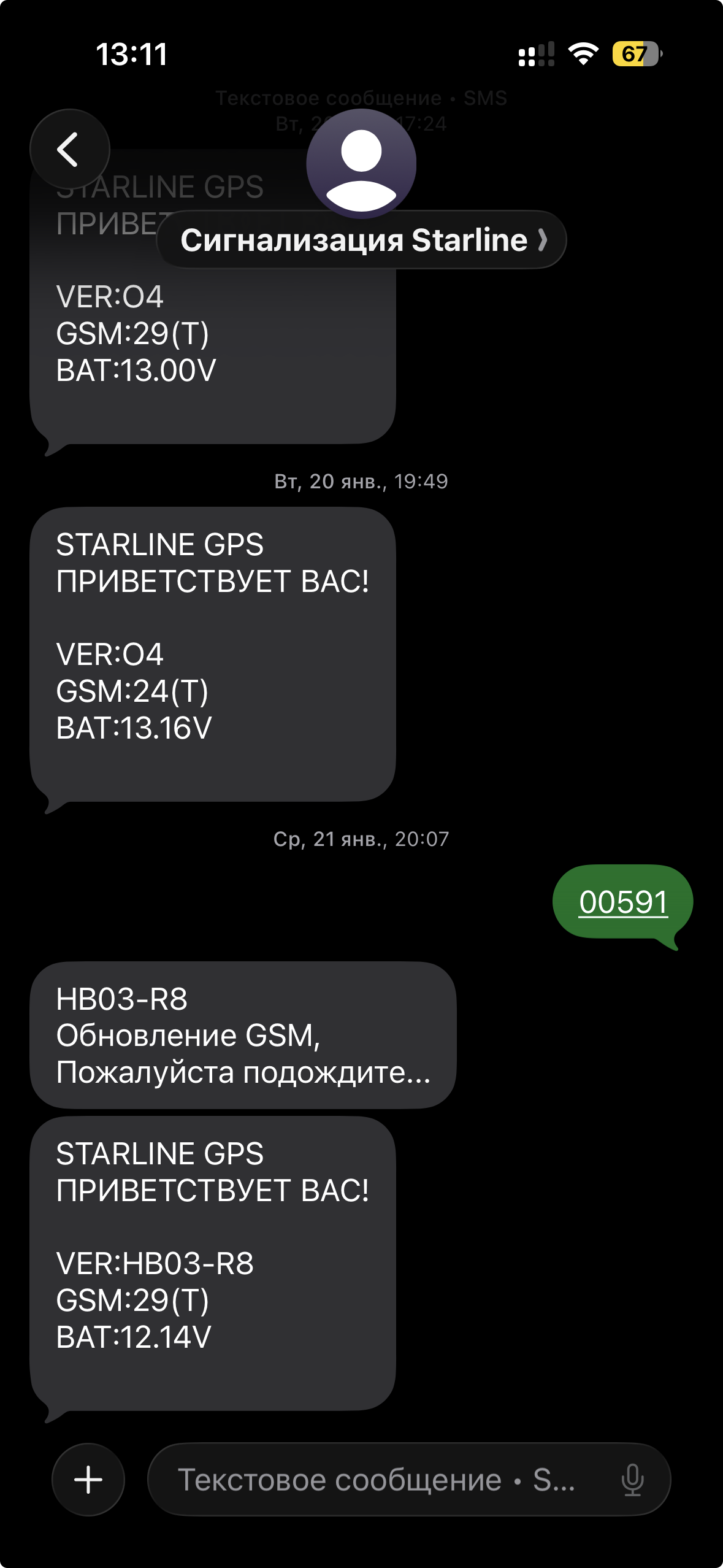The image size is (723, 1568).
Task: Start voice dictation with the microphone
Action: click(x=632, y=1480)
